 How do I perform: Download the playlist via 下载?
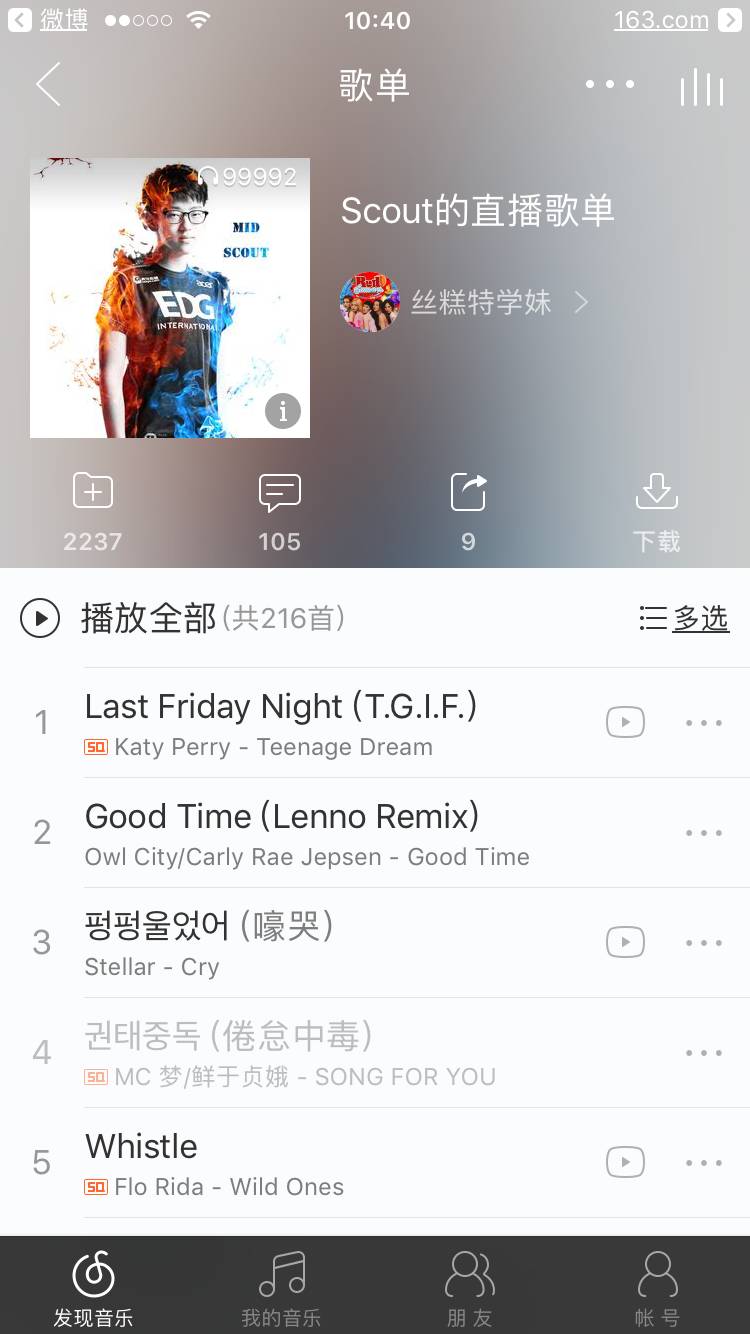[x=656, y=510]
